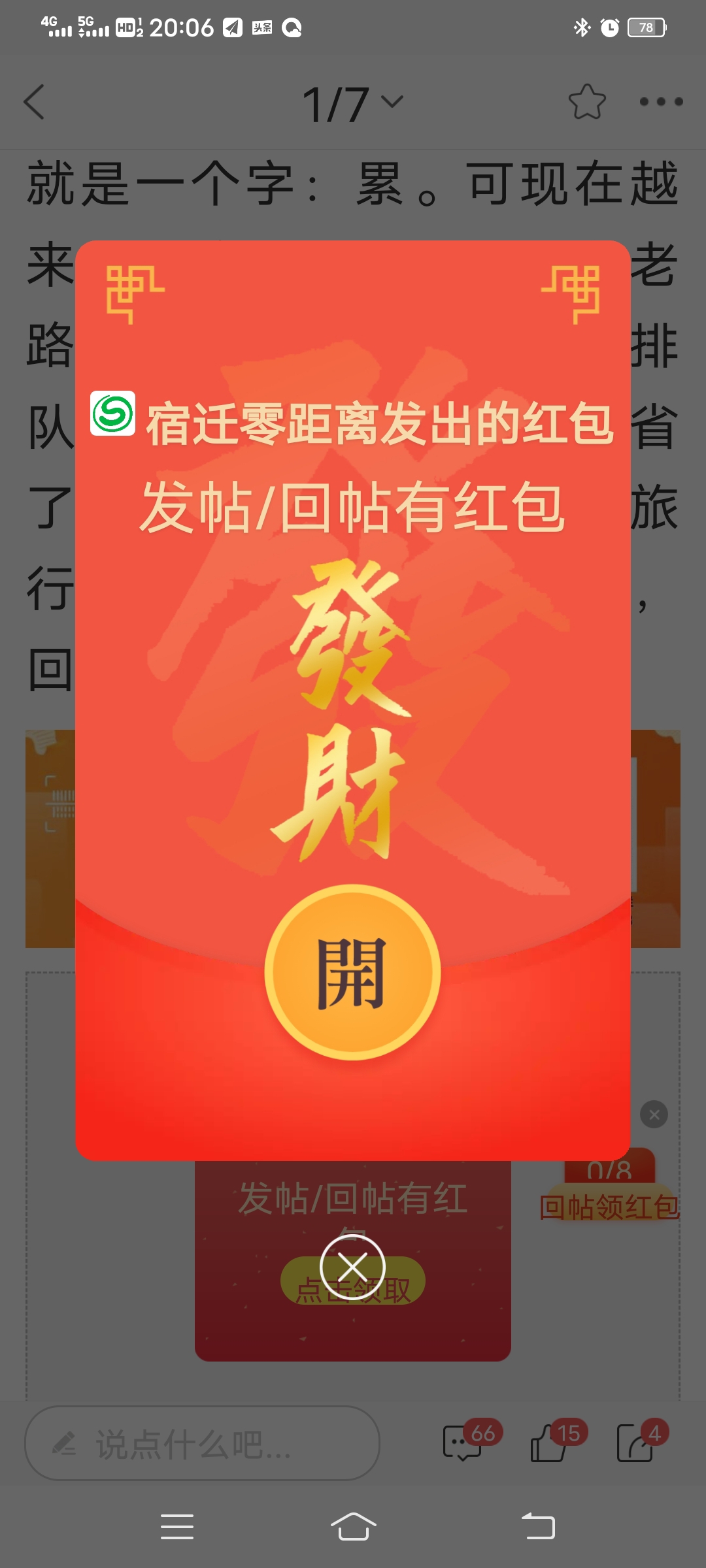Share this post
The width and height of the screenshot is (706, 1568).
point(635,1443)
